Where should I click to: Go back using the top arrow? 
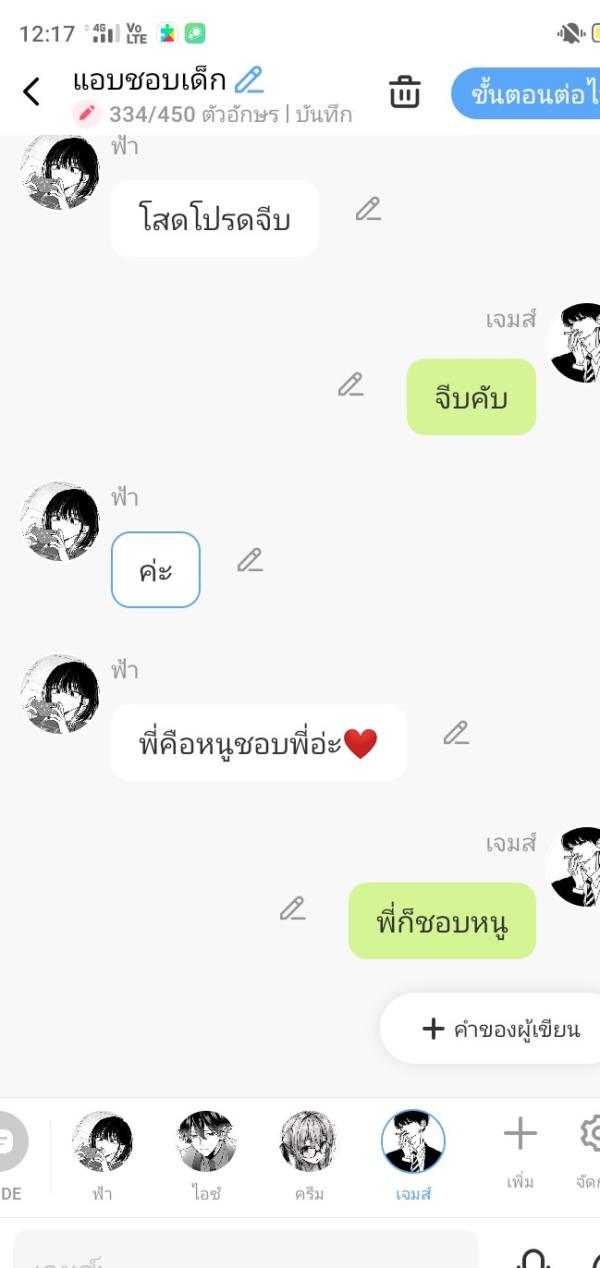click(x=32, y=92)
